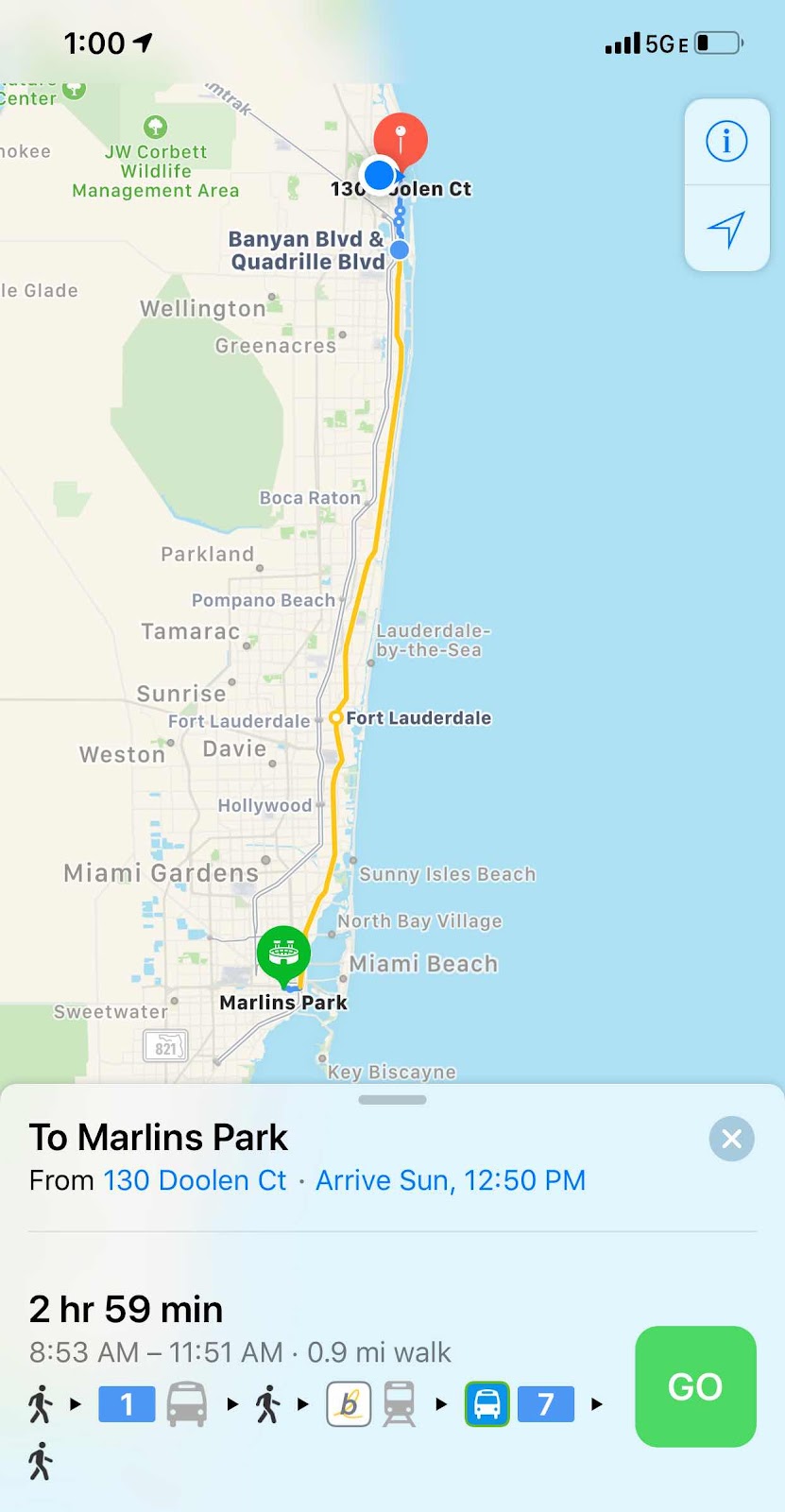Open the map info settings button
This screenshot has width=785, height=1512.
click(726, 142)
